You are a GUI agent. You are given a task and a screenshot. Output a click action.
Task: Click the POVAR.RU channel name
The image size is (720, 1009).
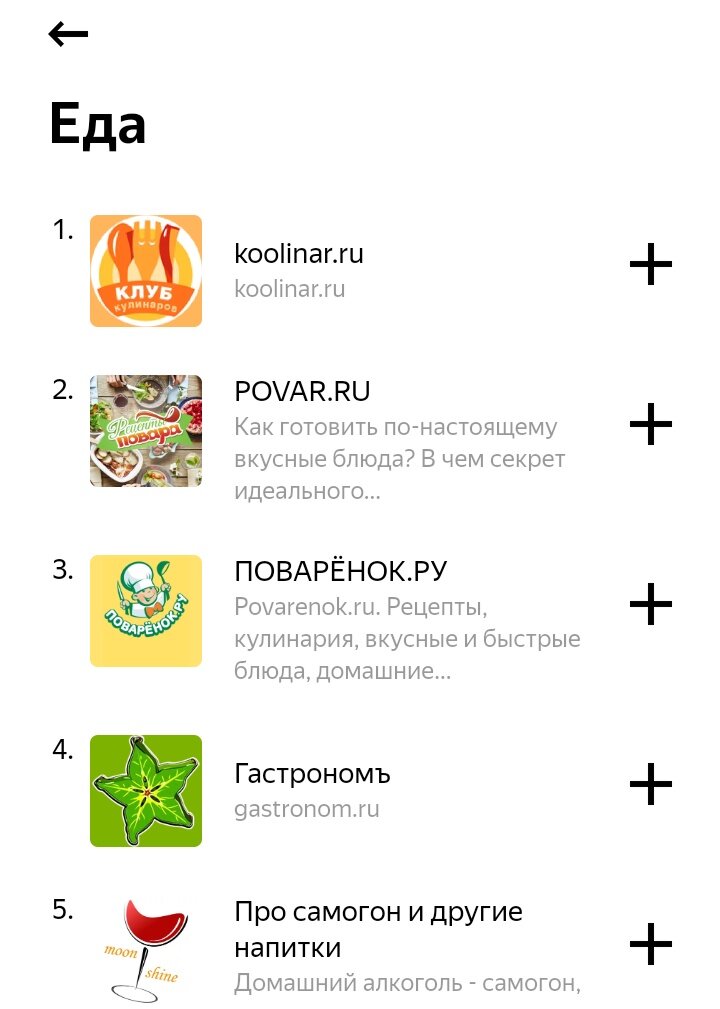pos(302,390)
